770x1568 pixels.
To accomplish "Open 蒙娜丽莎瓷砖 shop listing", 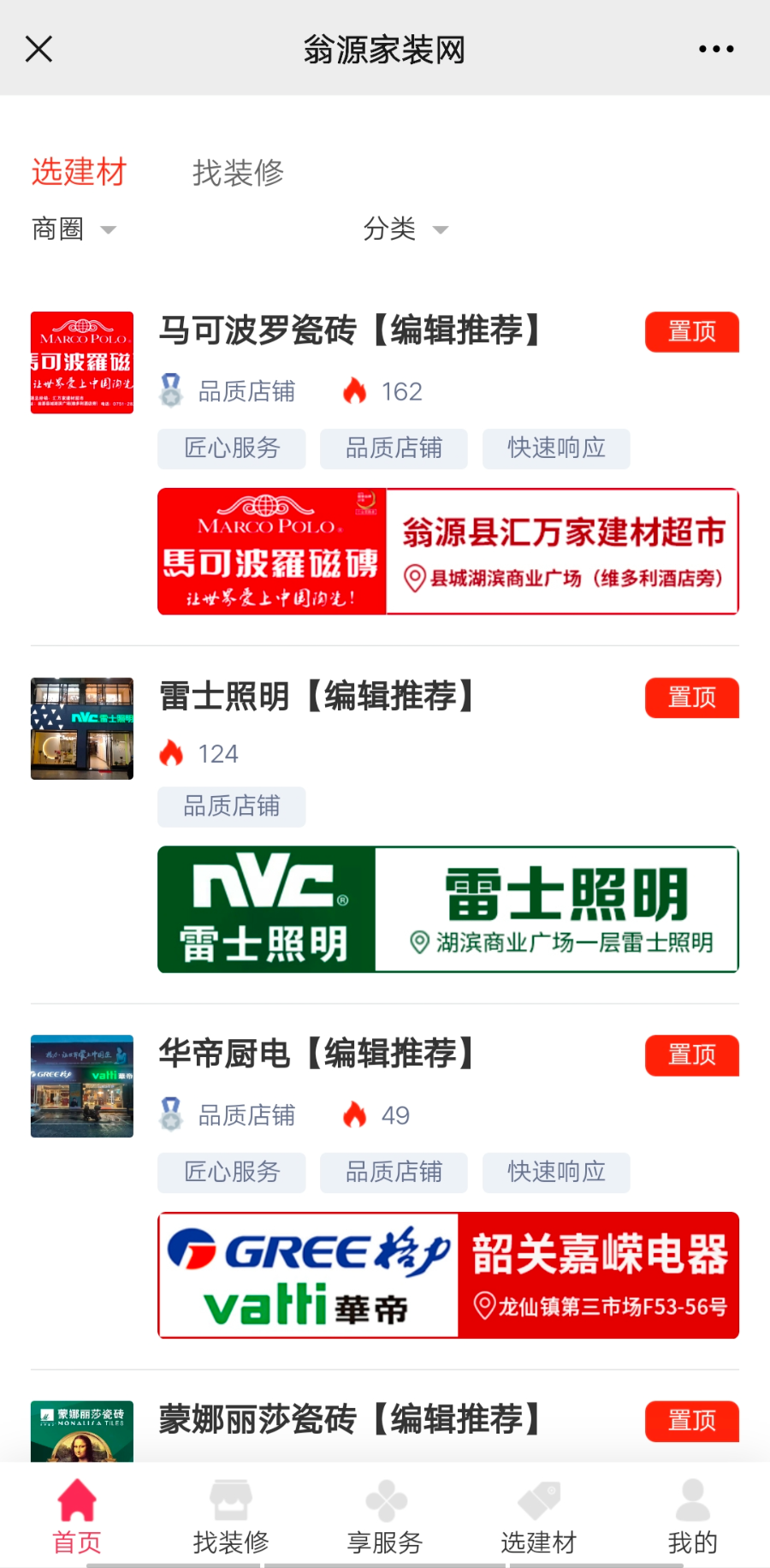I will tap(351, 1419).
